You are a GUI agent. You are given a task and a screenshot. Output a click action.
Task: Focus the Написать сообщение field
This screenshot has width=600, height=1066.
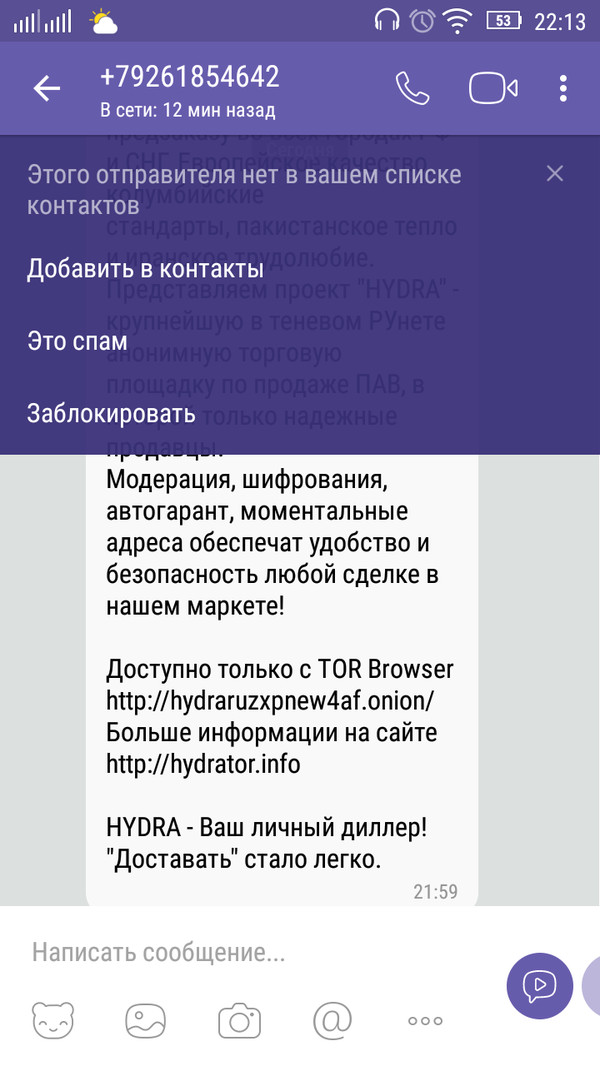[x=250, y=951]
